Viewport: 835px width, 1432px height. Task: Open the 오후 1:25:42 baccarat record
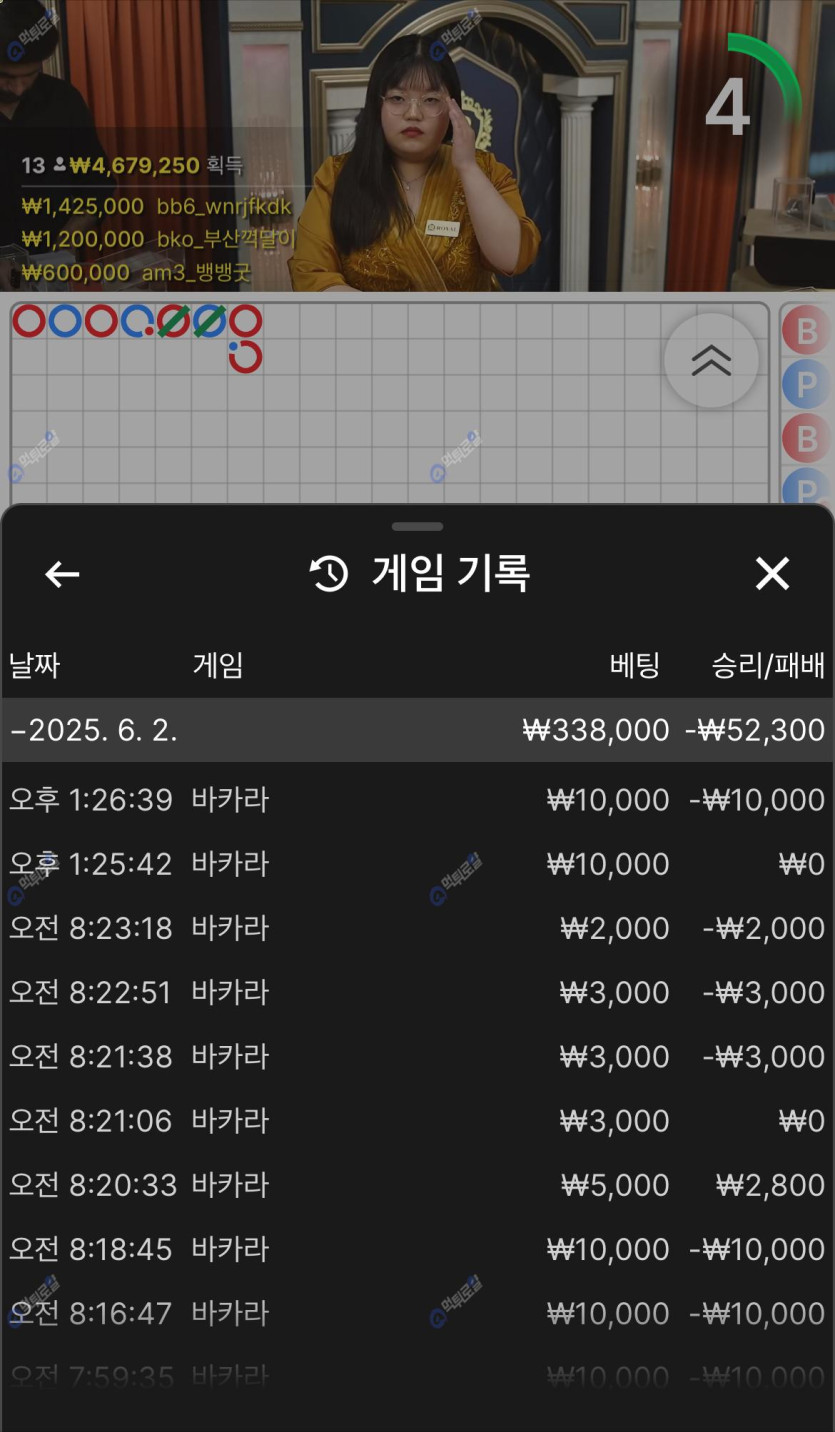pyautogui.click(x=417, y=864)
